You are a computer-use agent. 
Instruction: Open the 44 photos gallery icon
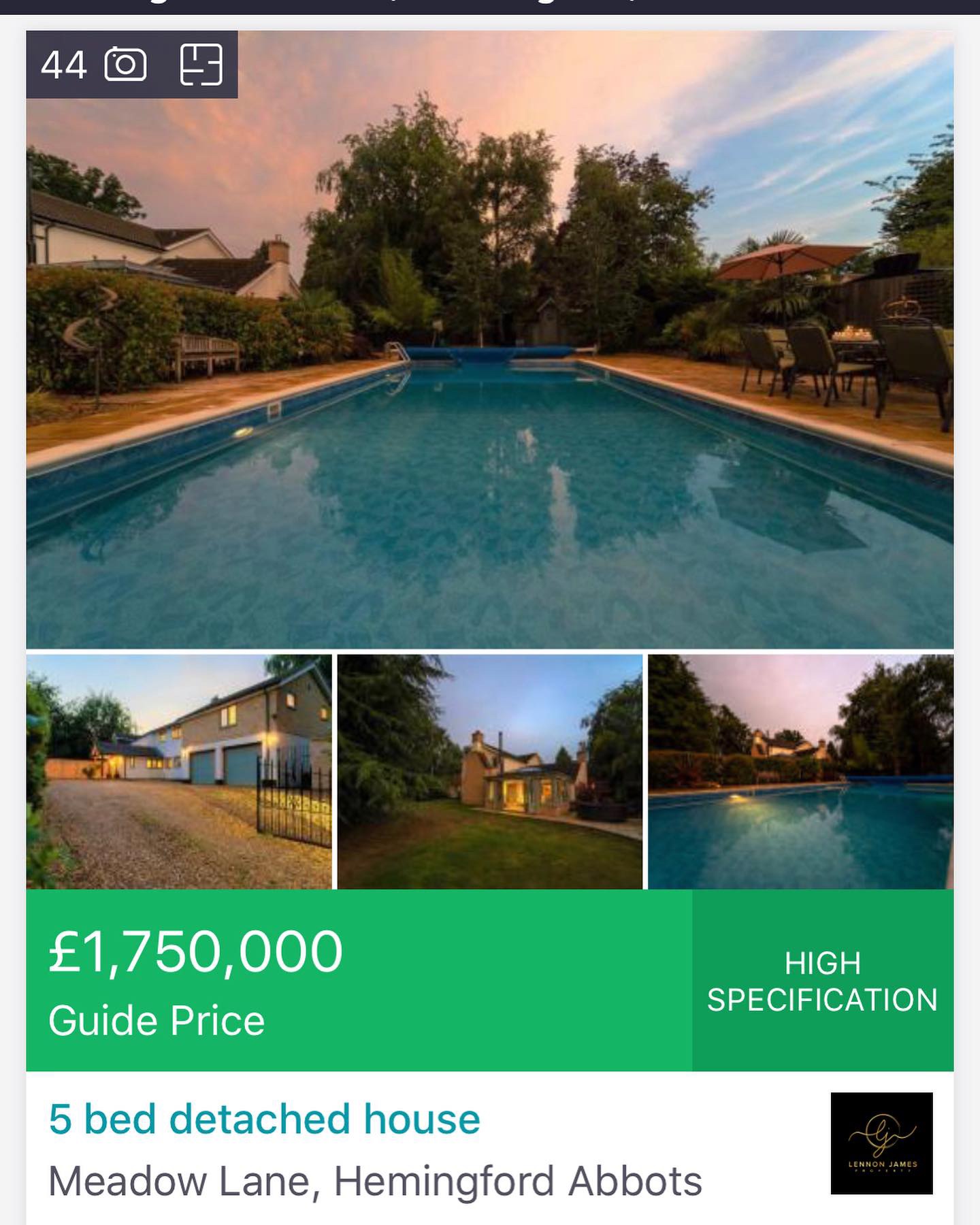click(125, 65)
